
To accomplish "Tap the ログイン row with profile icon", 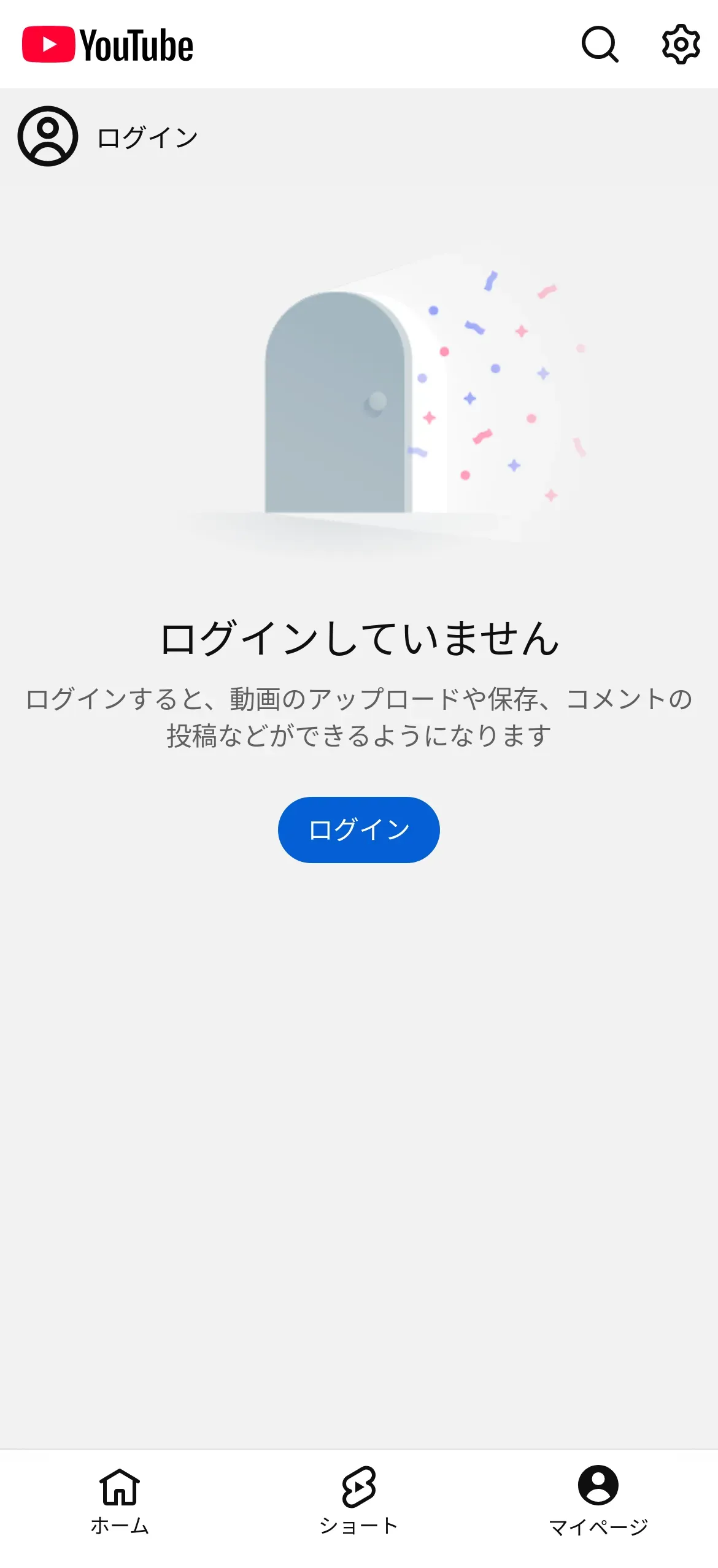I will tap(109, 137).
